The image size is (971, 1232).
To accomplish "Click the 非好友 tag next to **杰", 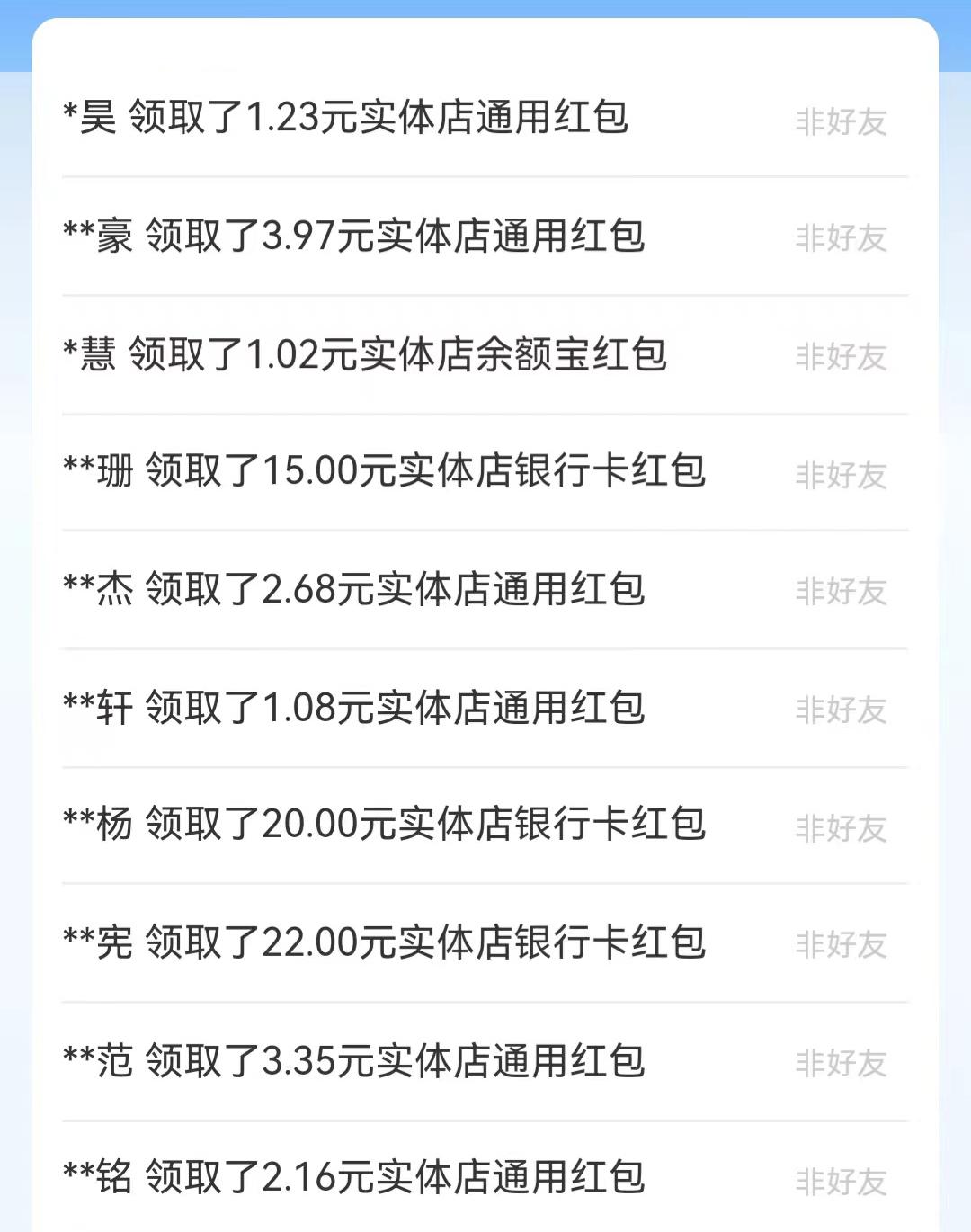I will point(842,592).
